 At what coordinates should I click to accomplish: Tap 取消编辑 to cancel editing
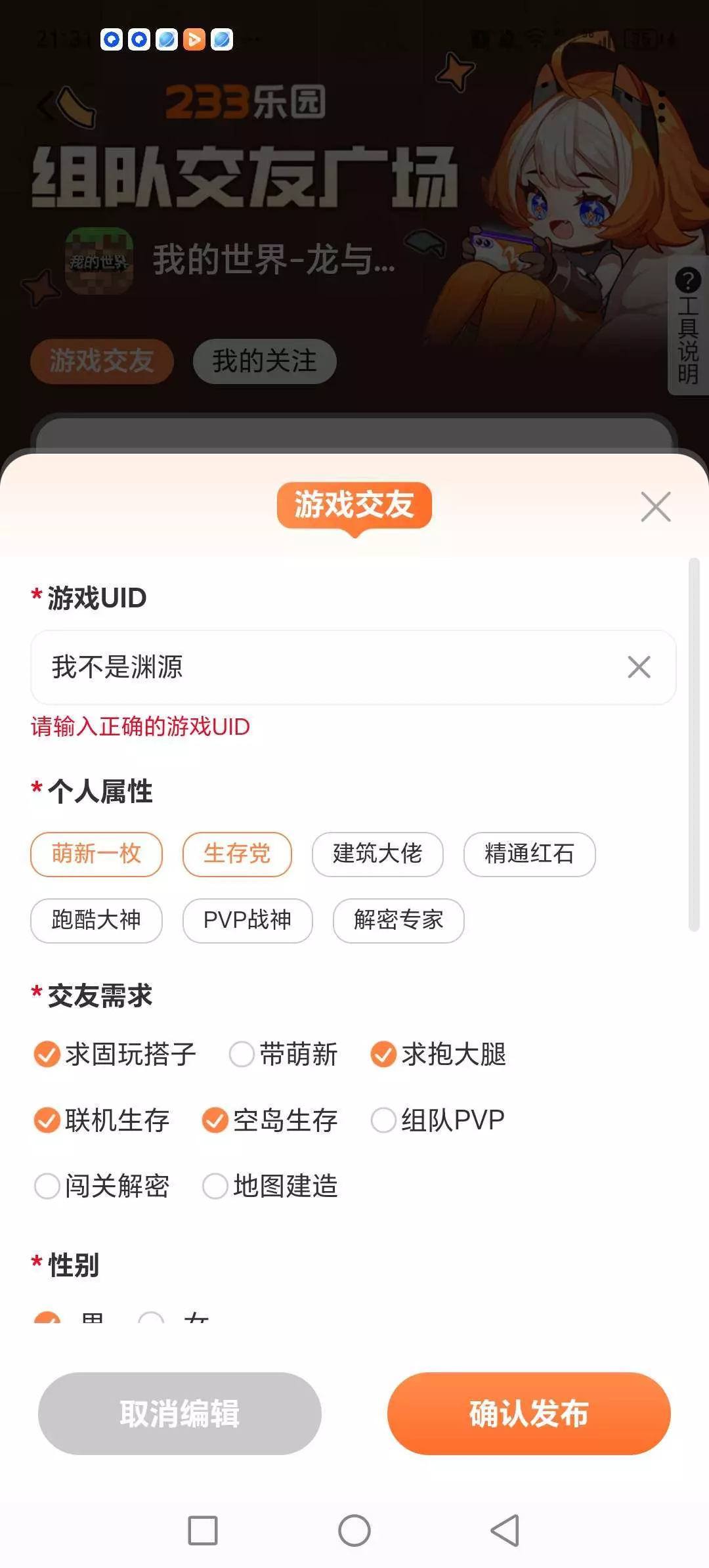pos(180,1413)
